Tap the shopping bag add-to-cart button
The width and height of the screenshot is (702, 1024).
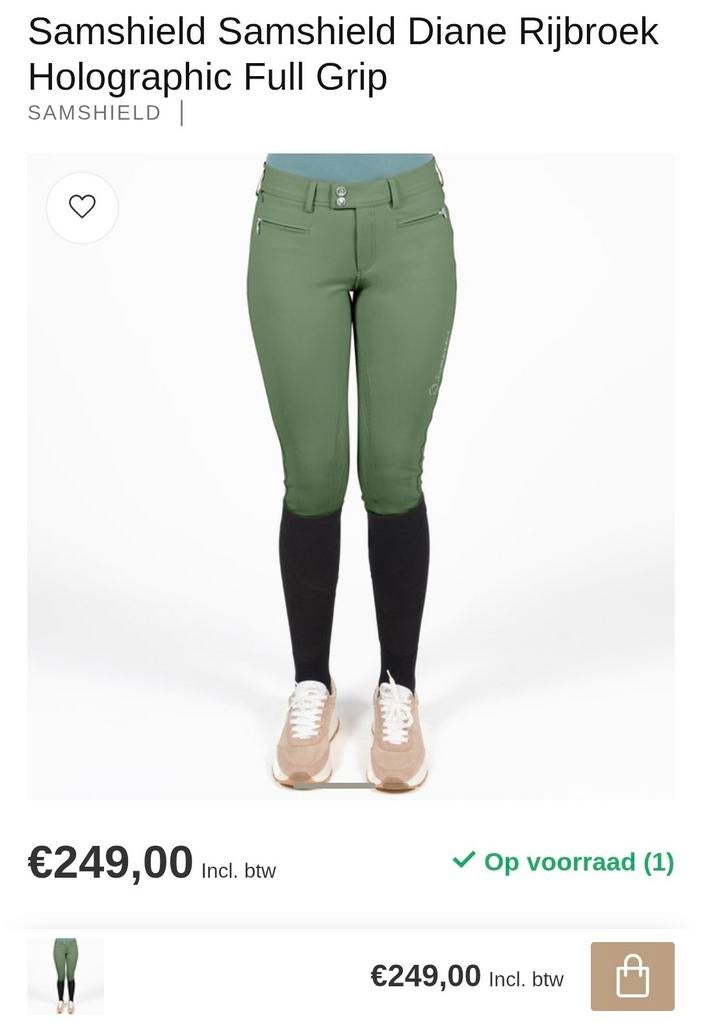click(x=632, y=976)
